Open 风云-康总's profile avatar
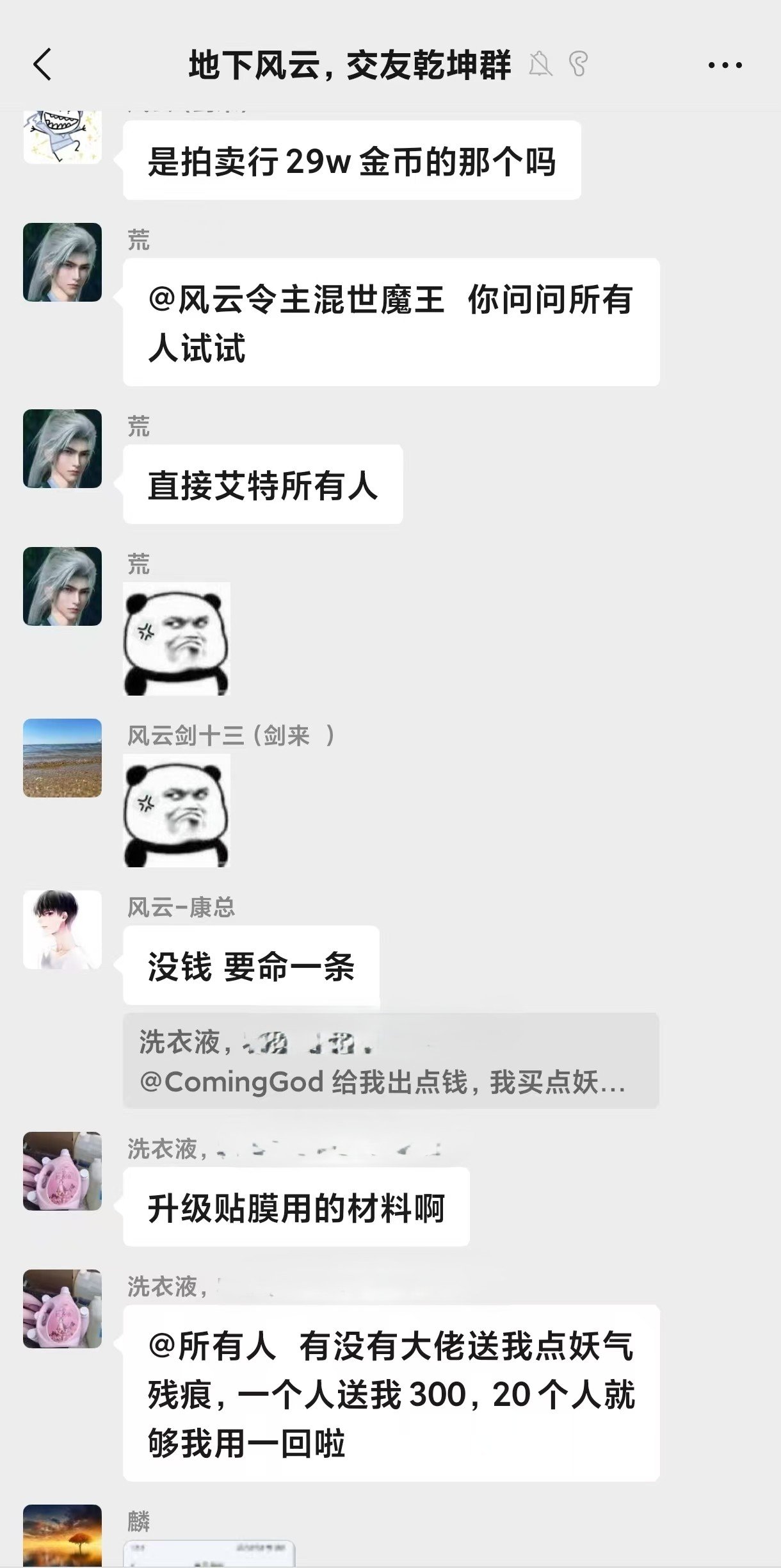 coord(62,929)
